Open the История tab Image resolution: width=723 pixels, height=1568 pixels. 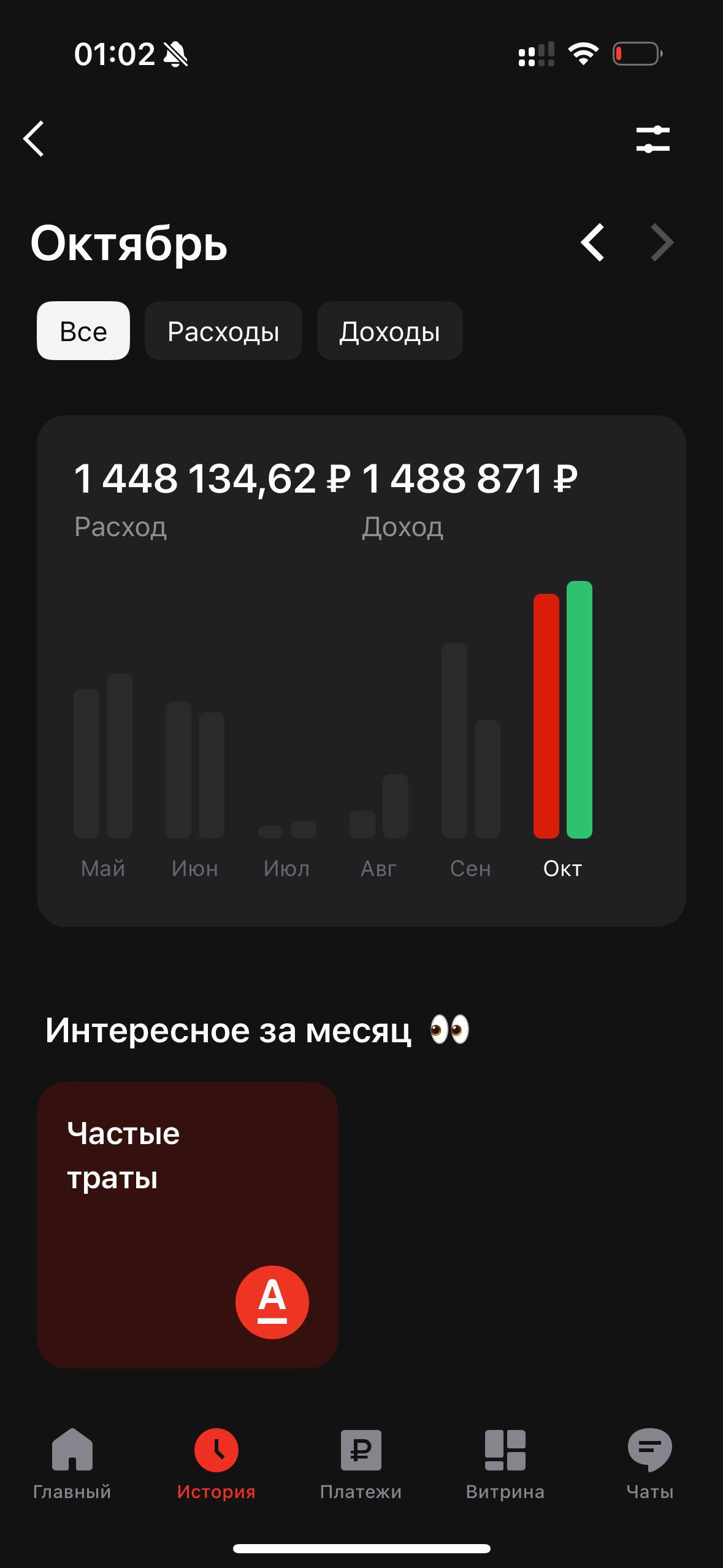(x=216, y=1463)
